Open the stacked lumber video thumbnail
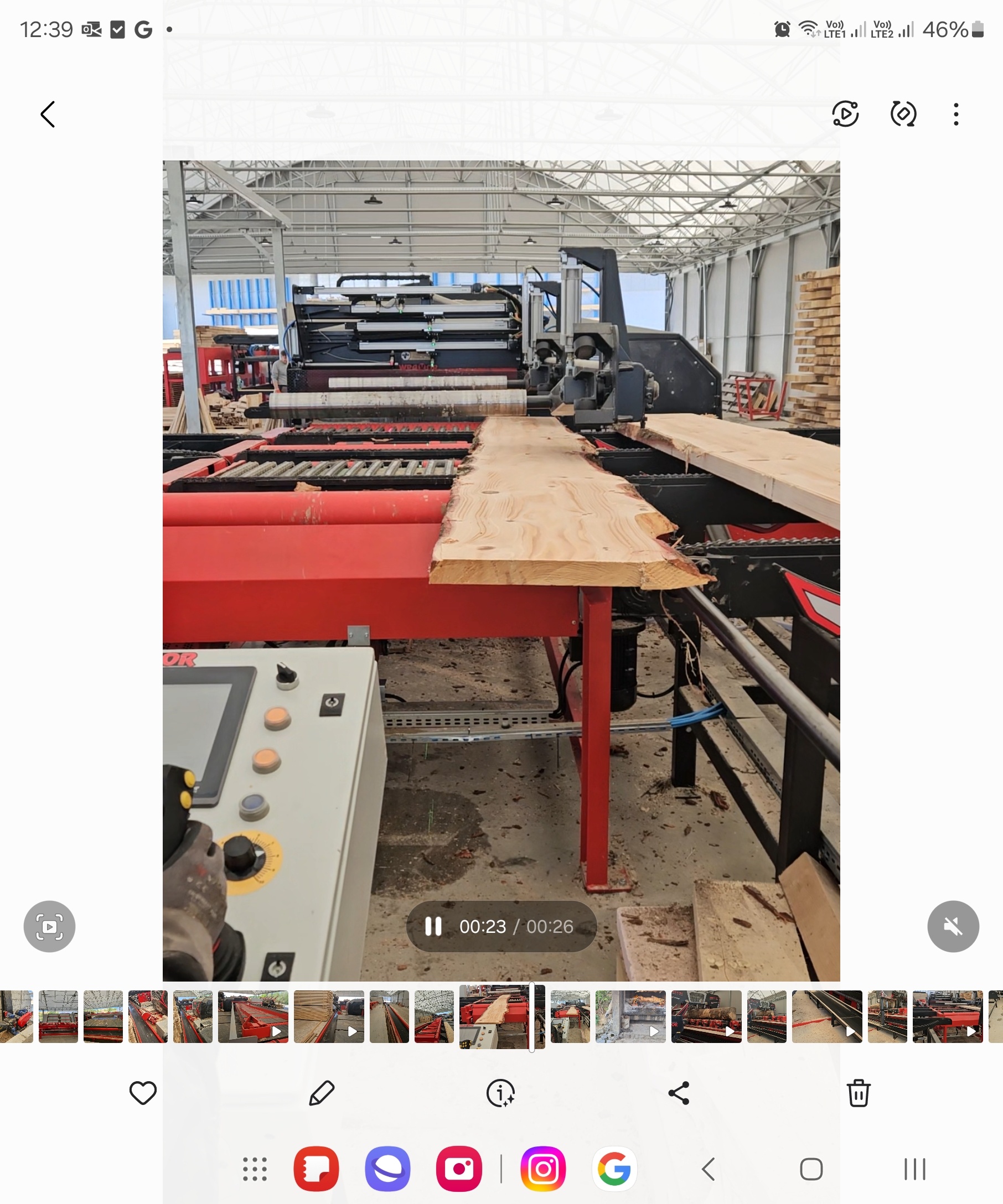1003x1204 pixels. pos(329,1016)
